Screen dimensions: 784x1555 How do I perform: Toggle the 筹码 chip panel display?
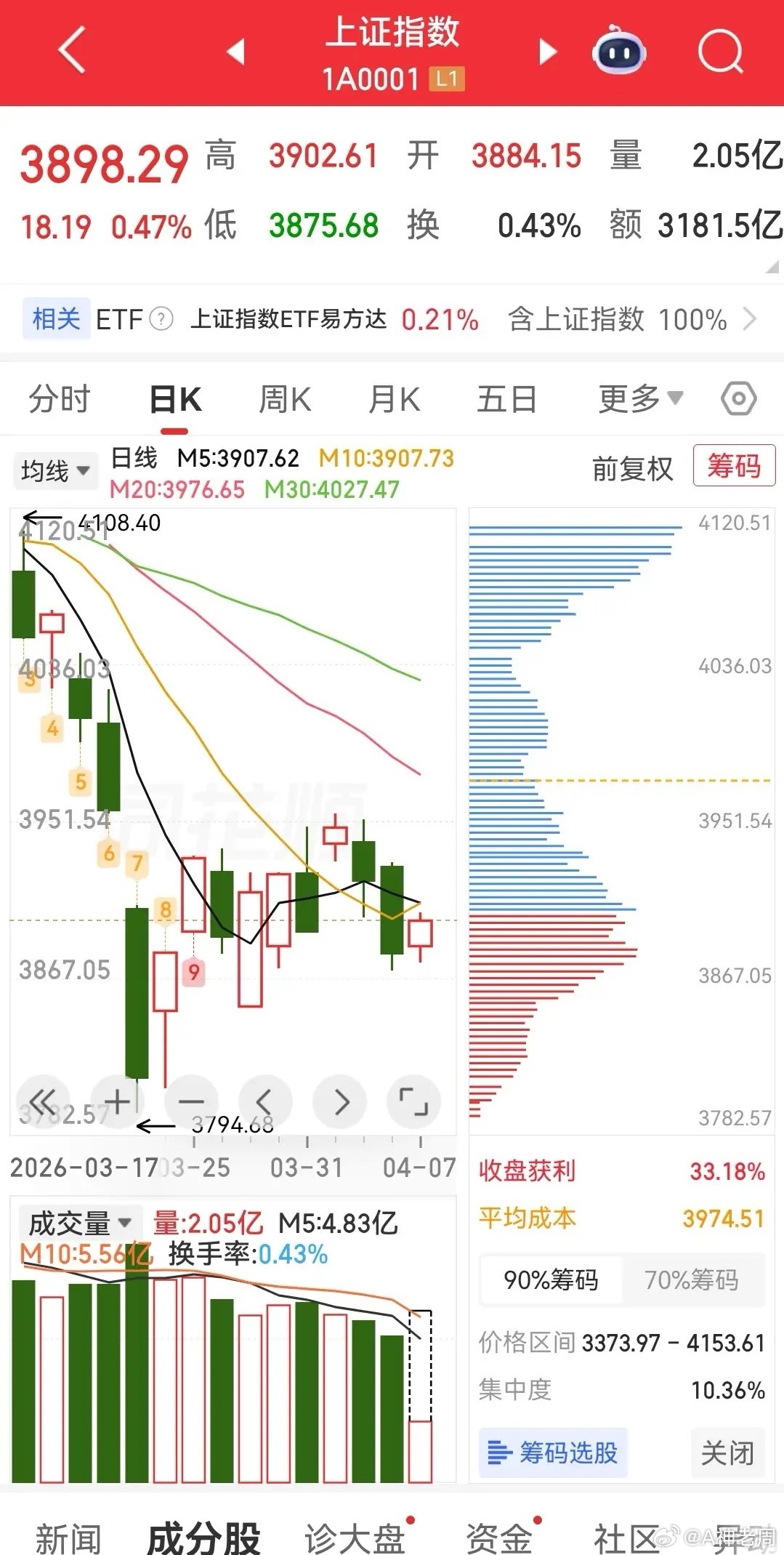734,467
